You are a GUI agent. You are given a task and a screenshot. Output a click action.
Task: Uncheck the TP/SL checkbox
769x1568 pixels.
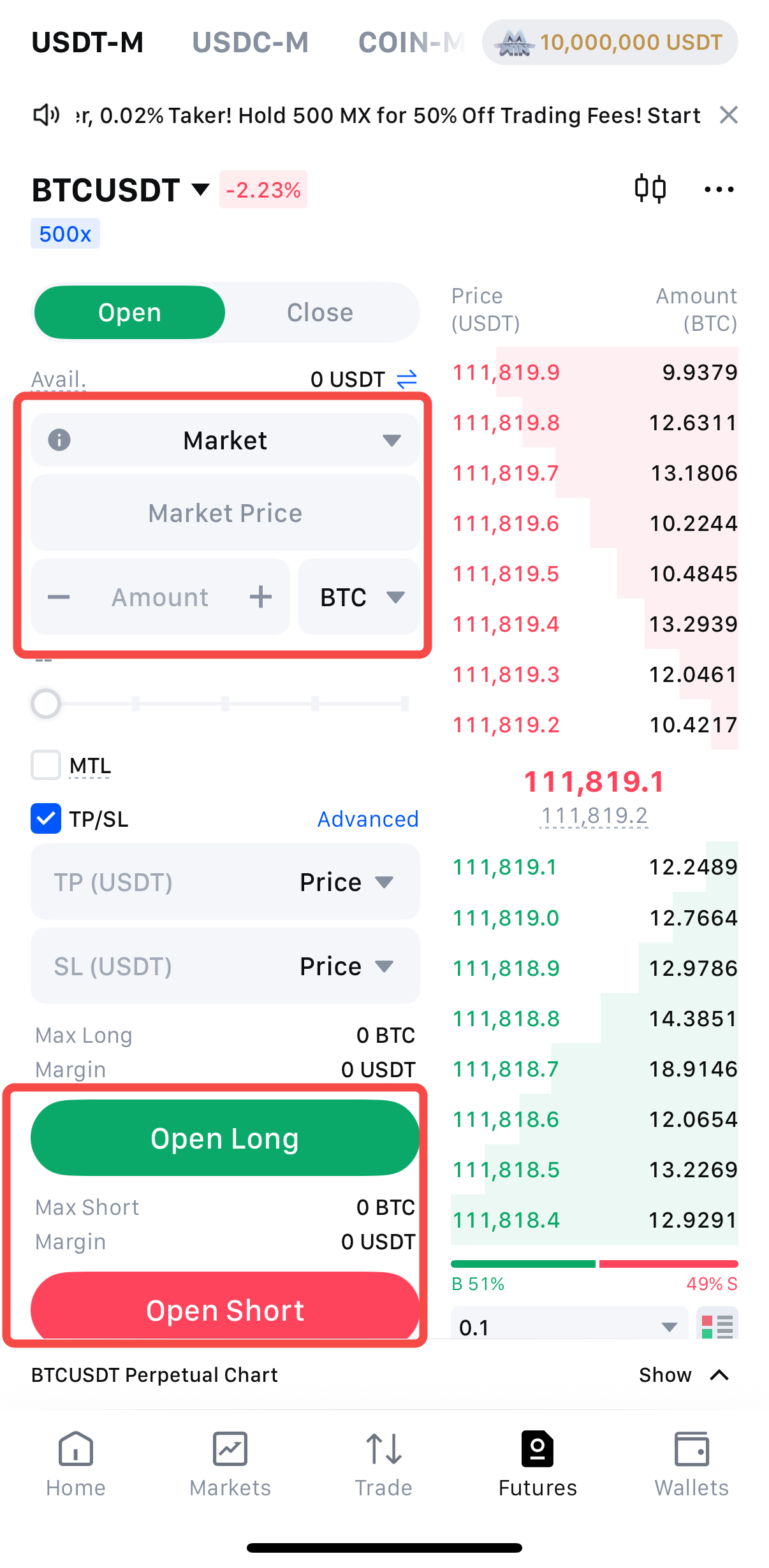47,818
